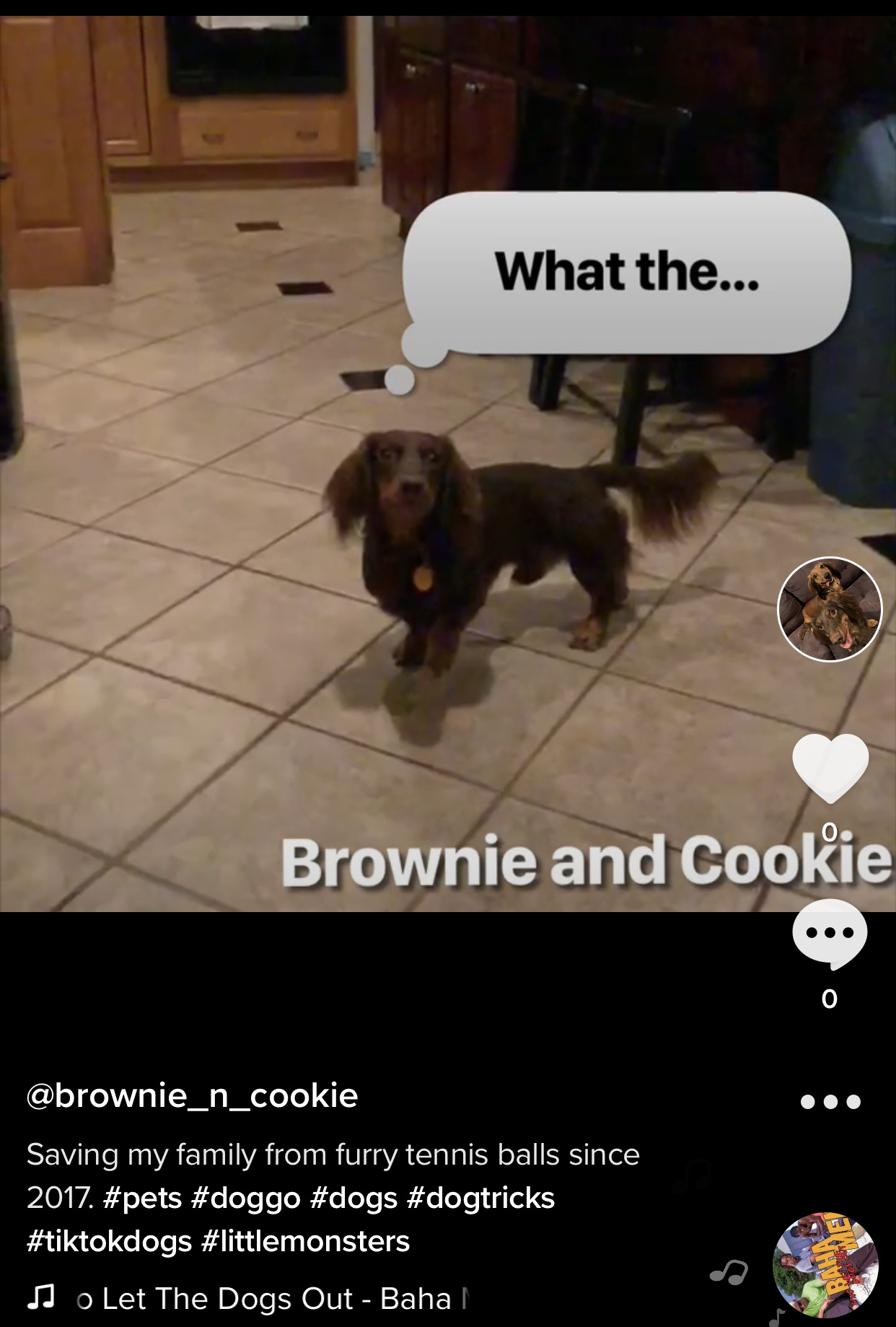Open the brownie_n_cookie profile picture

tap(830, 610)
